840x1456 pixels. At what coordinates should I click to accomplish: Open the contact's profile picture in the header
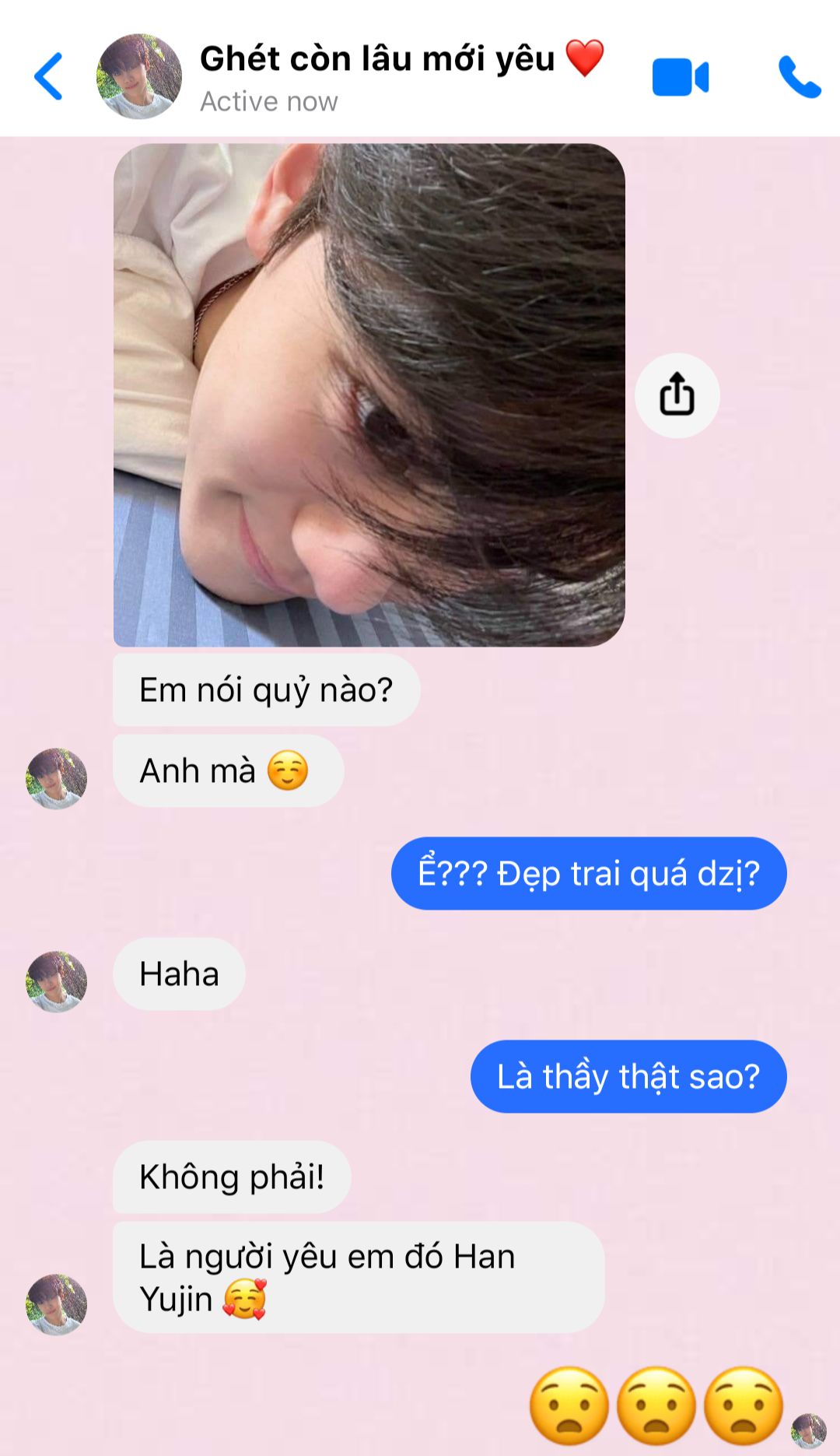click(x=139, y=76)
